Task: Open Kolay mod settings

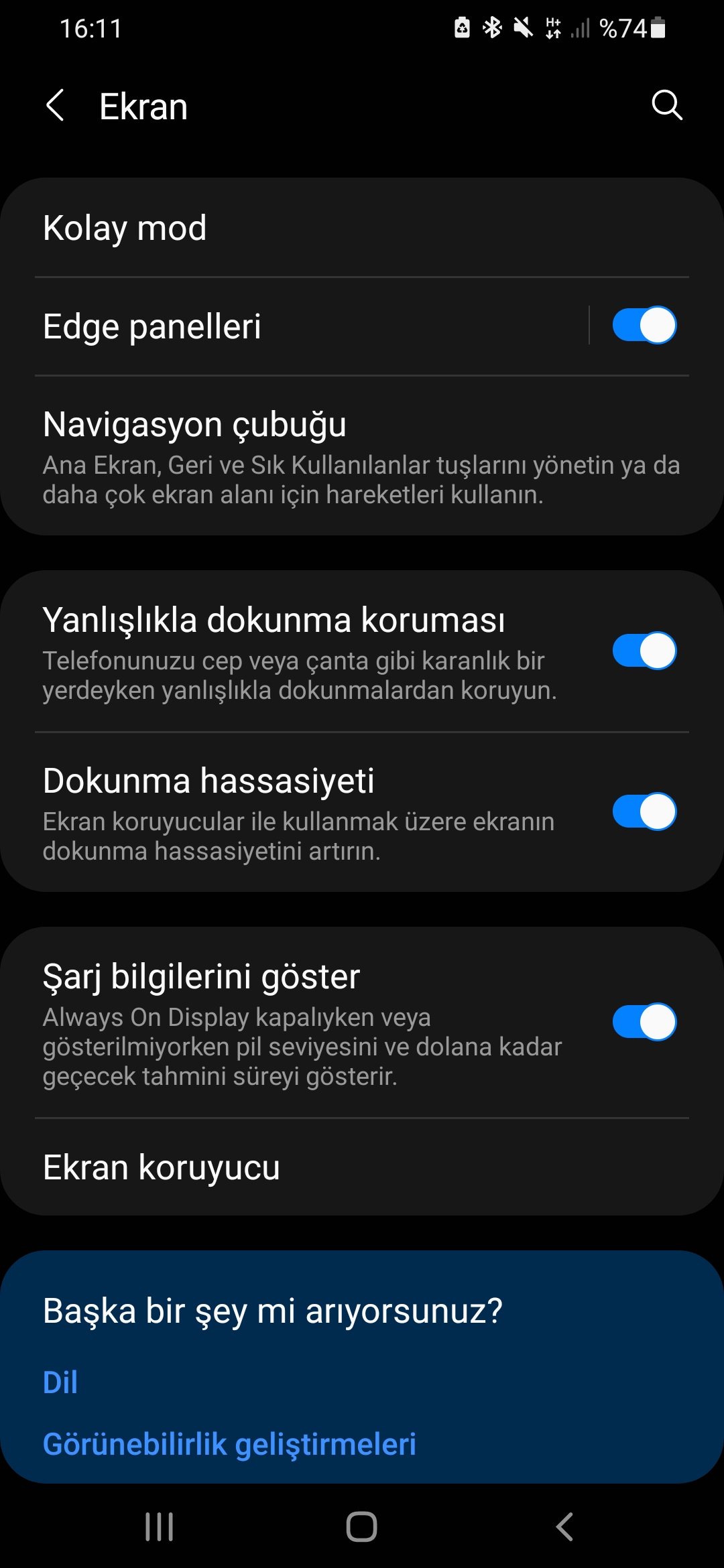Action: (x=362, y=228)
